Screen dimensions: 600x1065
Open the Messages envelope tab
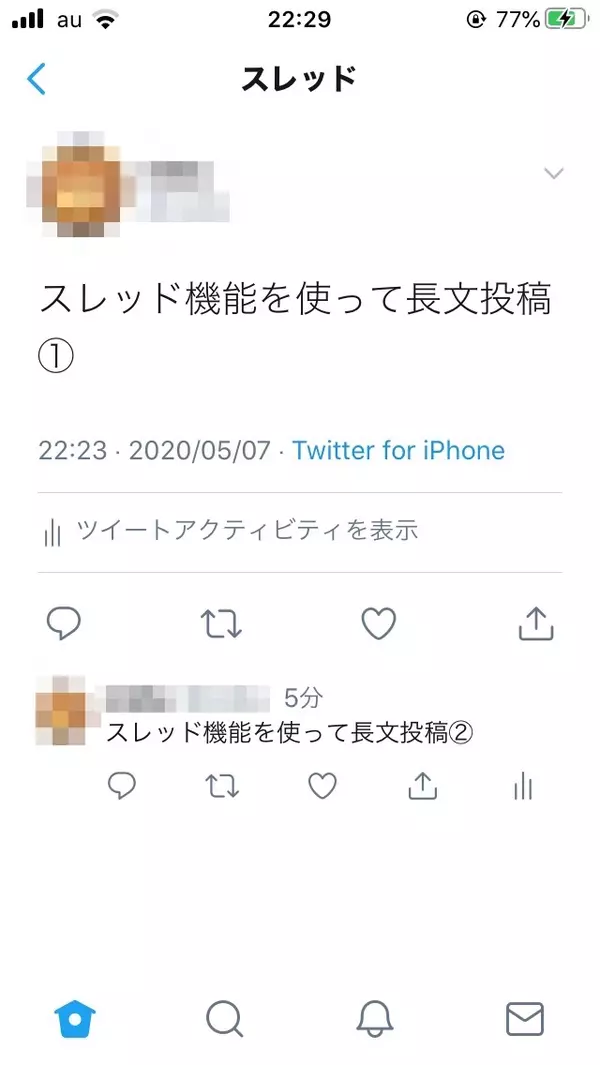(525, 1019)
